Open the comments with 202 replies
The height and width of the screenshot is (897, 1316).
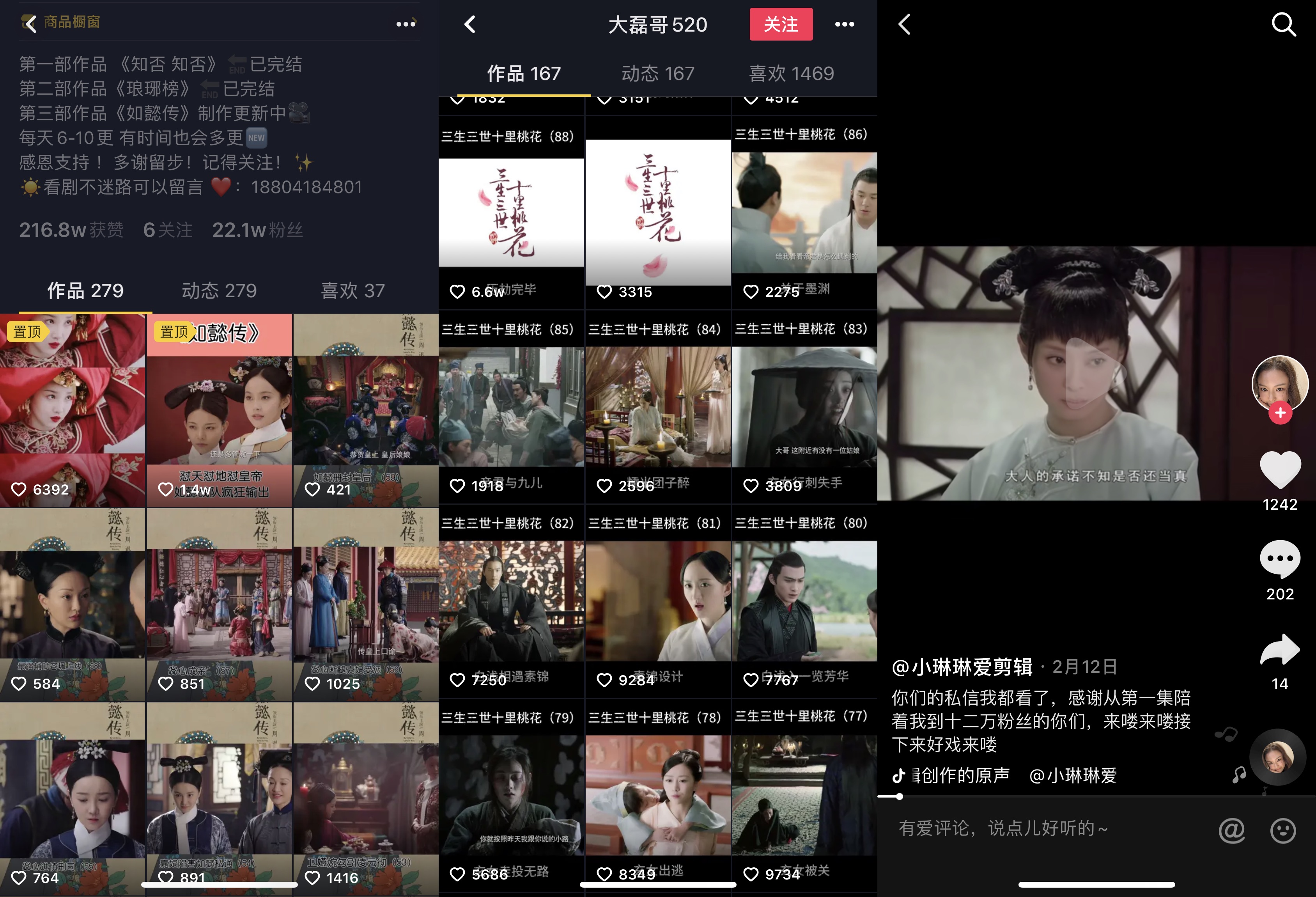tap(1280, 560)
